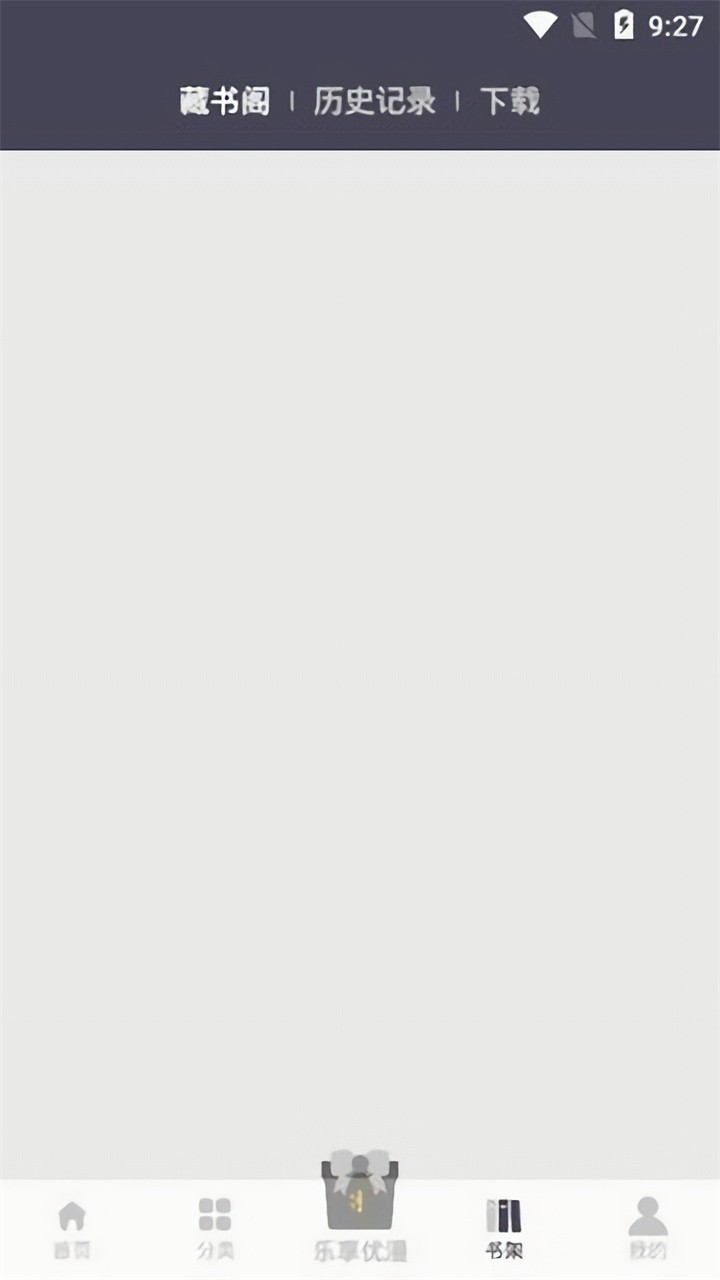
Task: Open the 历史记录 tab
Action: click(374, 101)
